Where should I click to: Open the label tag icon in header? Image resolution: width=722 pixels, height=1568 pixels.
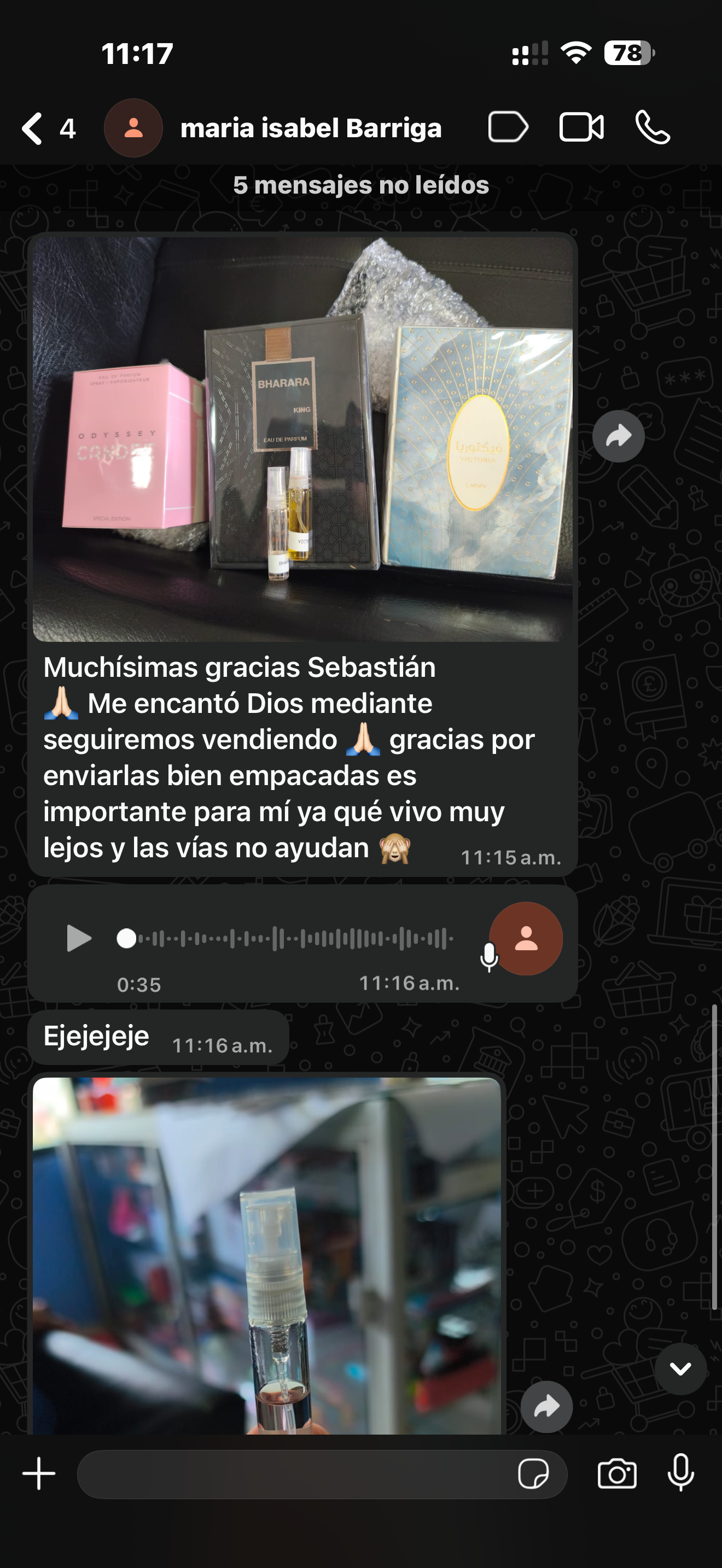pyautogui.click(x=508, y=127)
